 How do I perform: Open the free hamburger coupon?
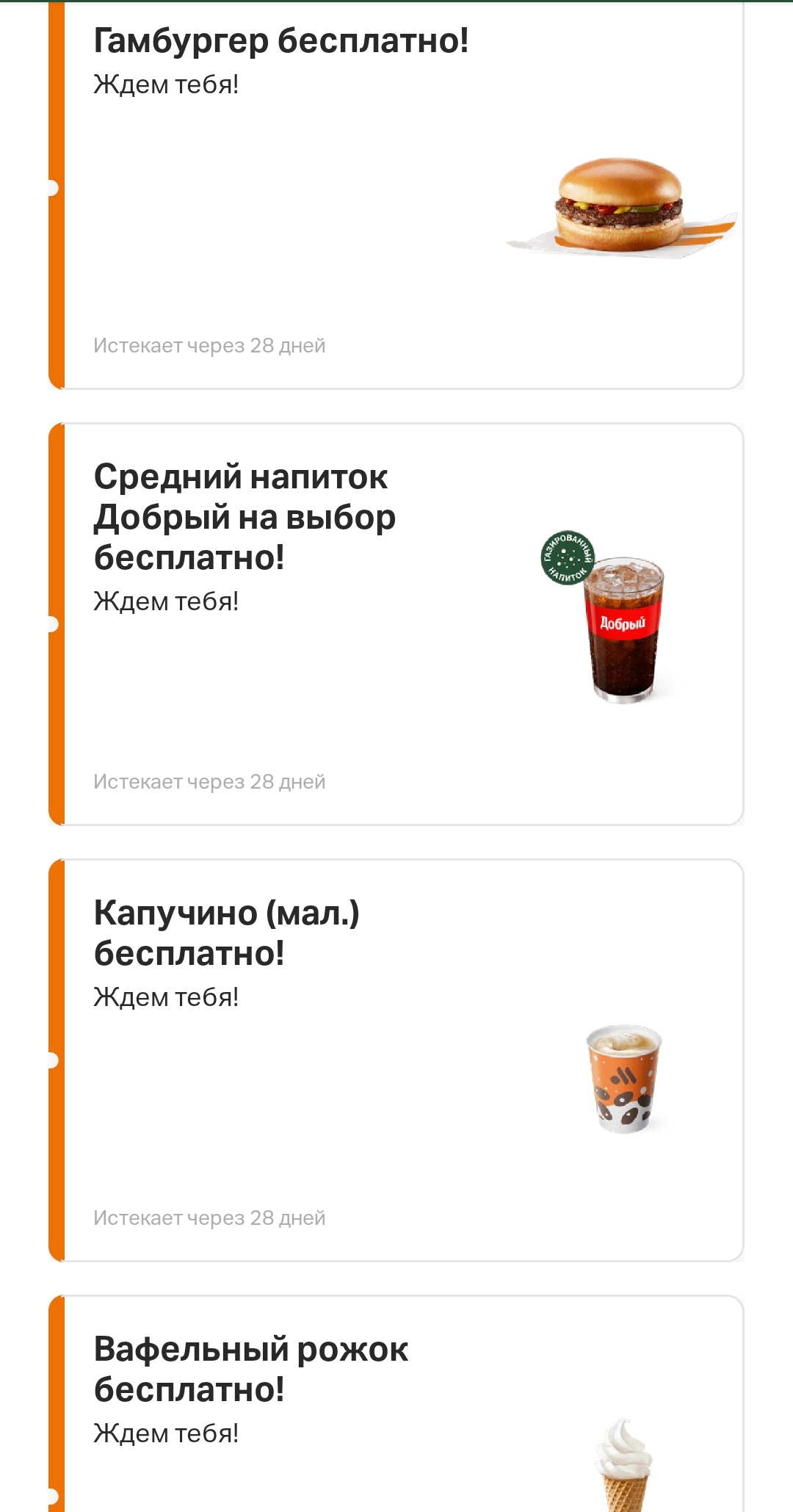396,195
